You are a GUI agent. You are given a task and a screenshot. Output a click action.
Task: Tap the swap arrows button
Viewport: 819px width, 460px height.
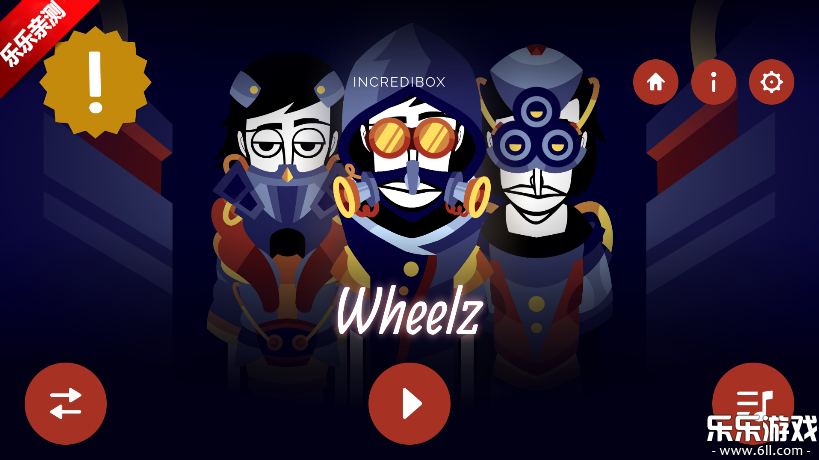click(x=66, y=403)
